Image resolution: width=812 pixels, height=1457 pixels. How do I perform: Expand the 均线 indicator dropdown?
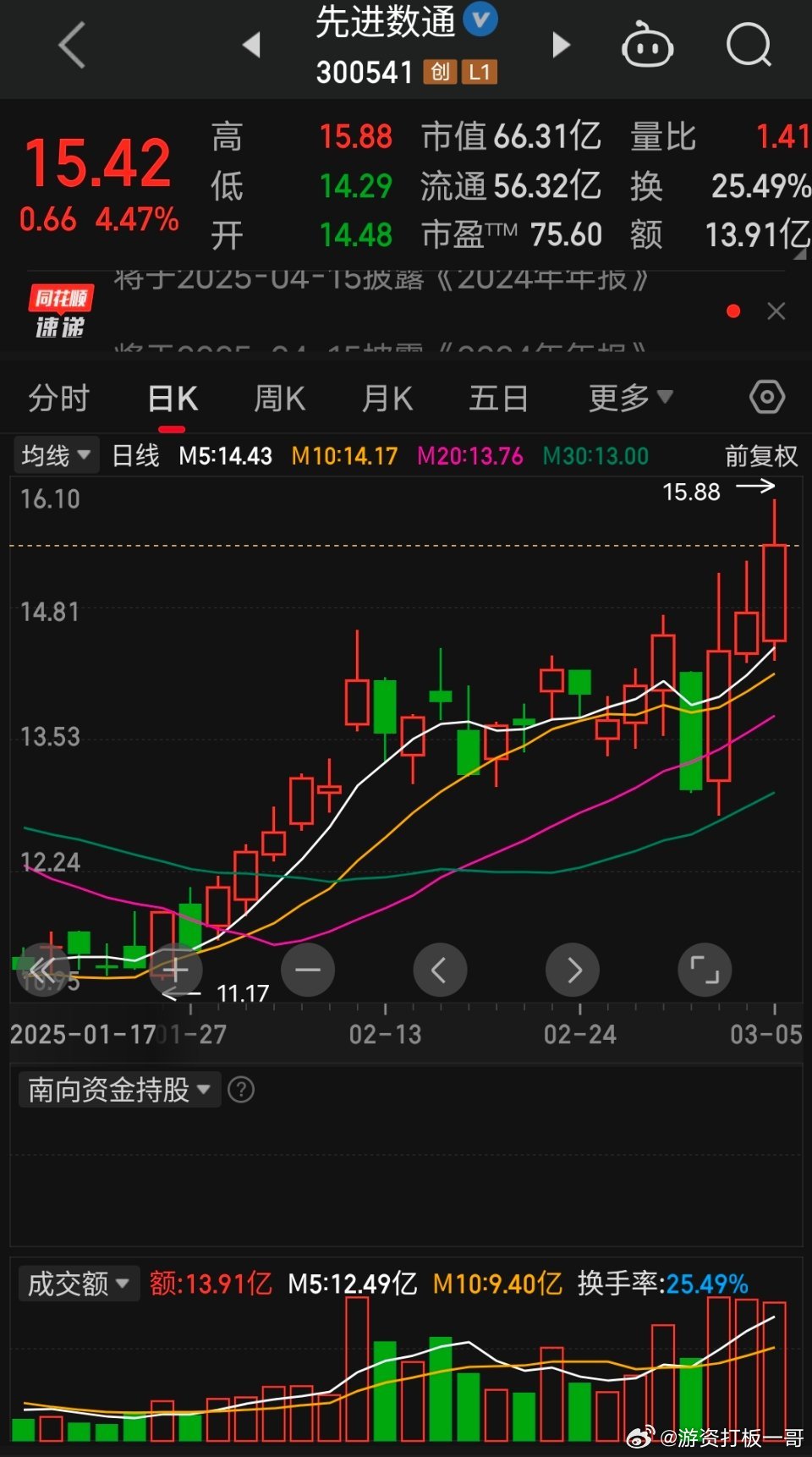55,456
